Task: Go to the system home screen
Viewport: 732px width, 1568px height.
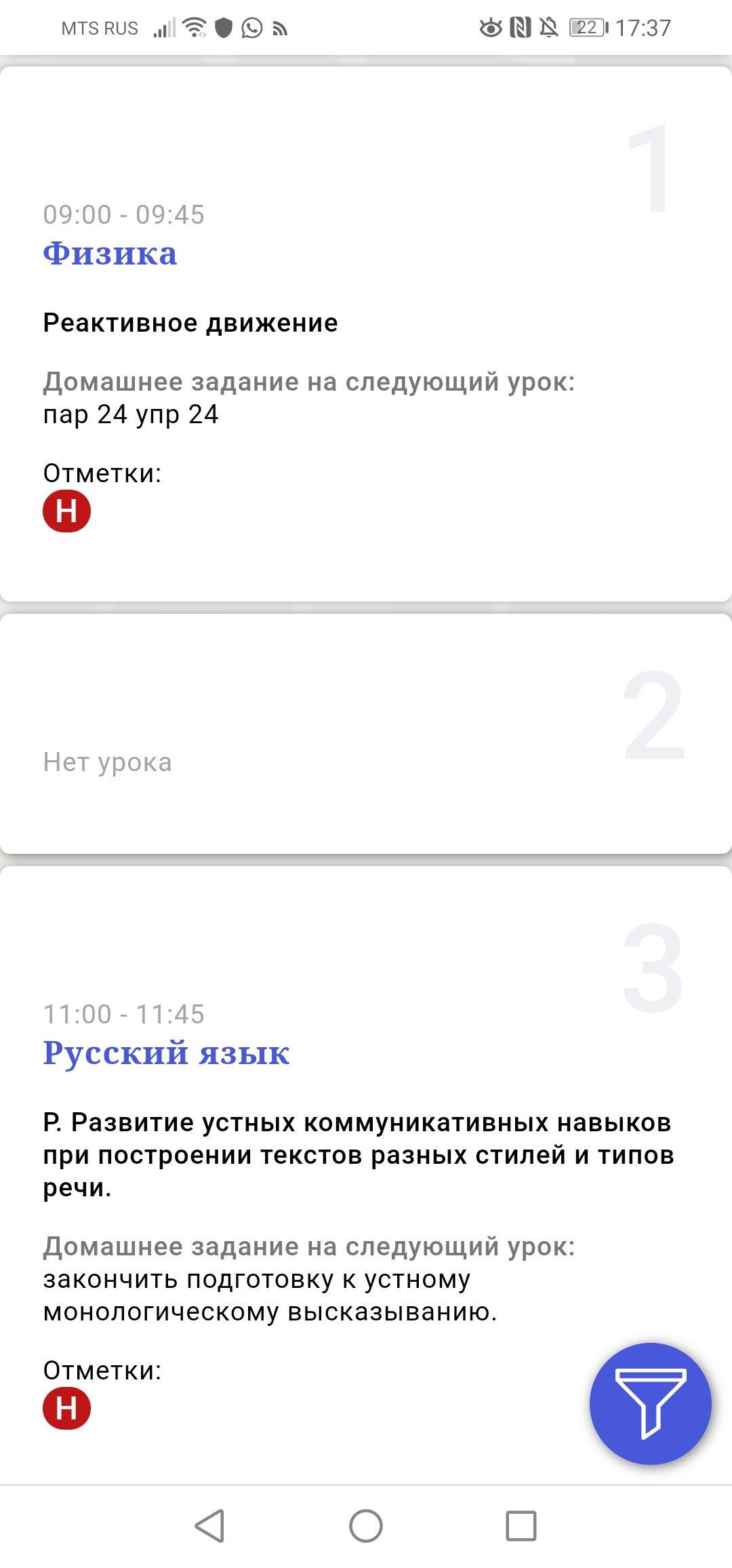Action: tap(366, 1526)
